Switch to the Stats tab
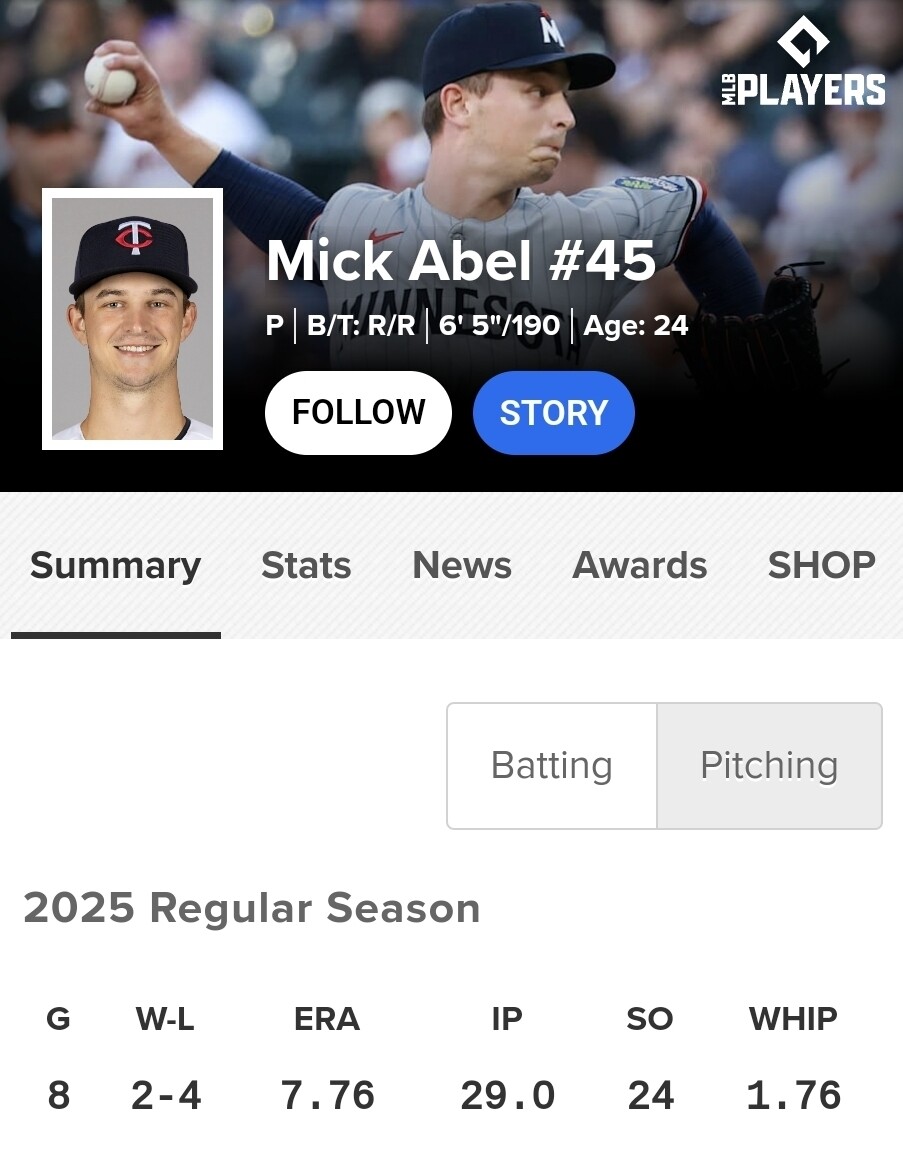 (x=306, y=566)
